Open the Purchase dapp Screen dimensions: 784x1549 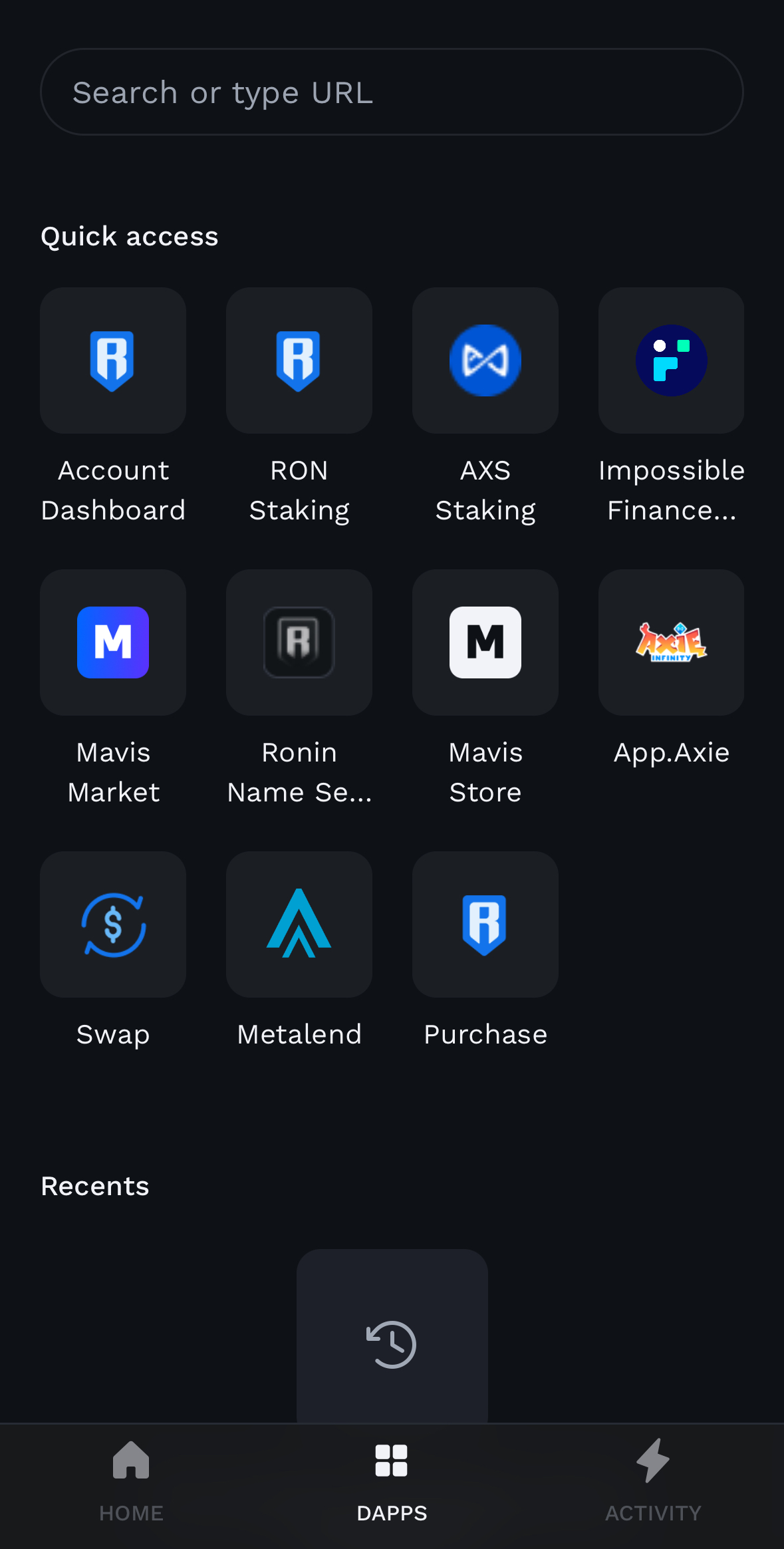tap(485, 924)
